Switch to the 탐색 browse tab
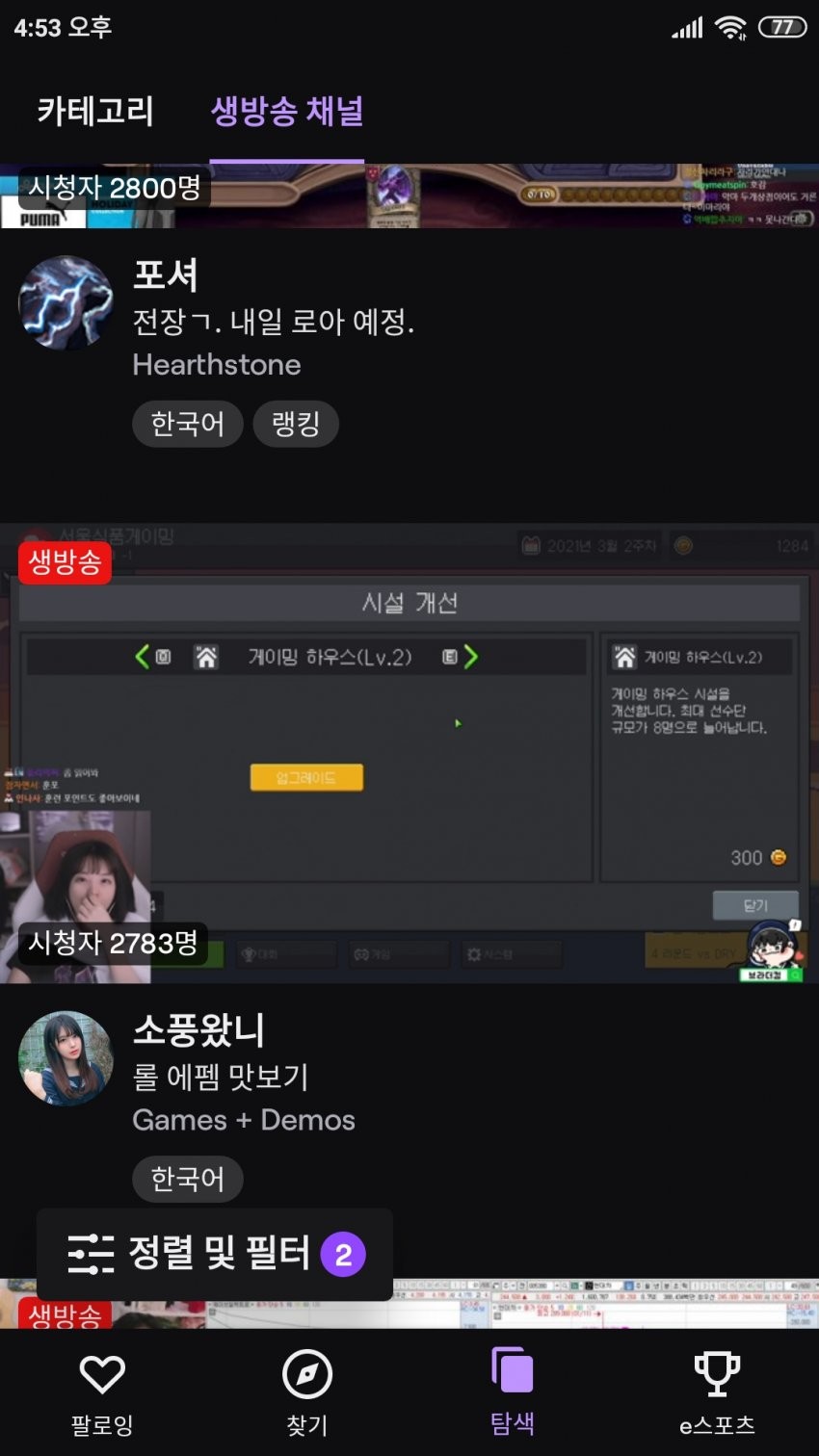819x1456 pixels. (512, 1391)
